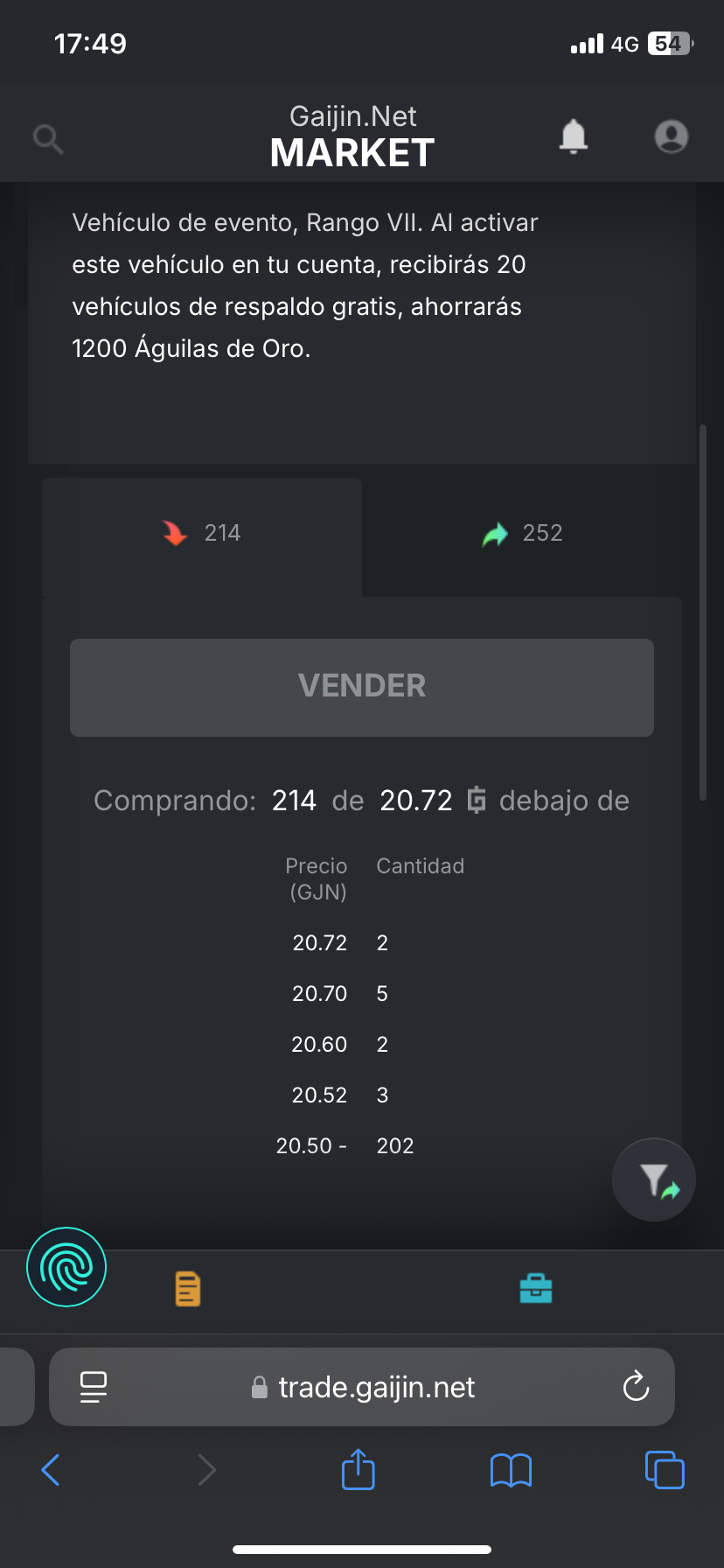Switch to the buy orders tab showing 214
Image resolution: width=724 pixels, height=1568 pixels.
[202, 534]
